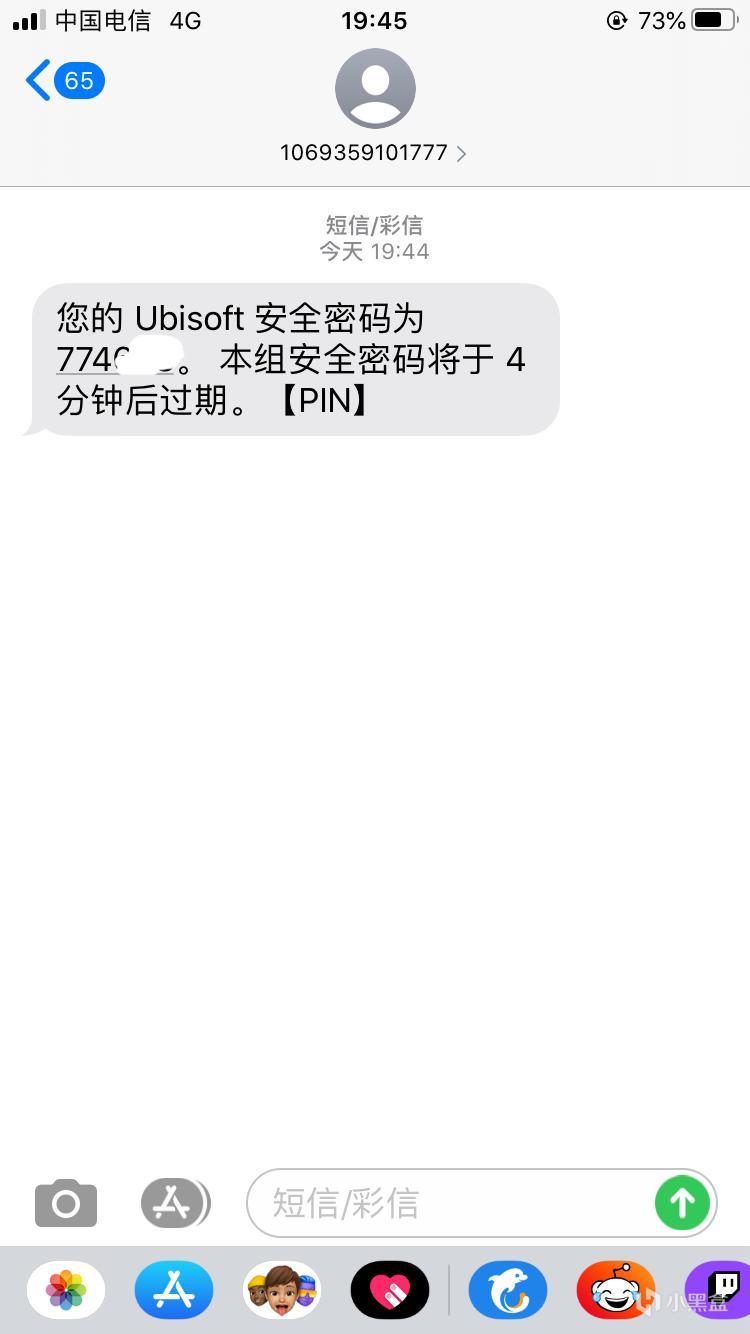Toggle the iMessage app drawer button

pyautogui.click(x=174, y=1203)
